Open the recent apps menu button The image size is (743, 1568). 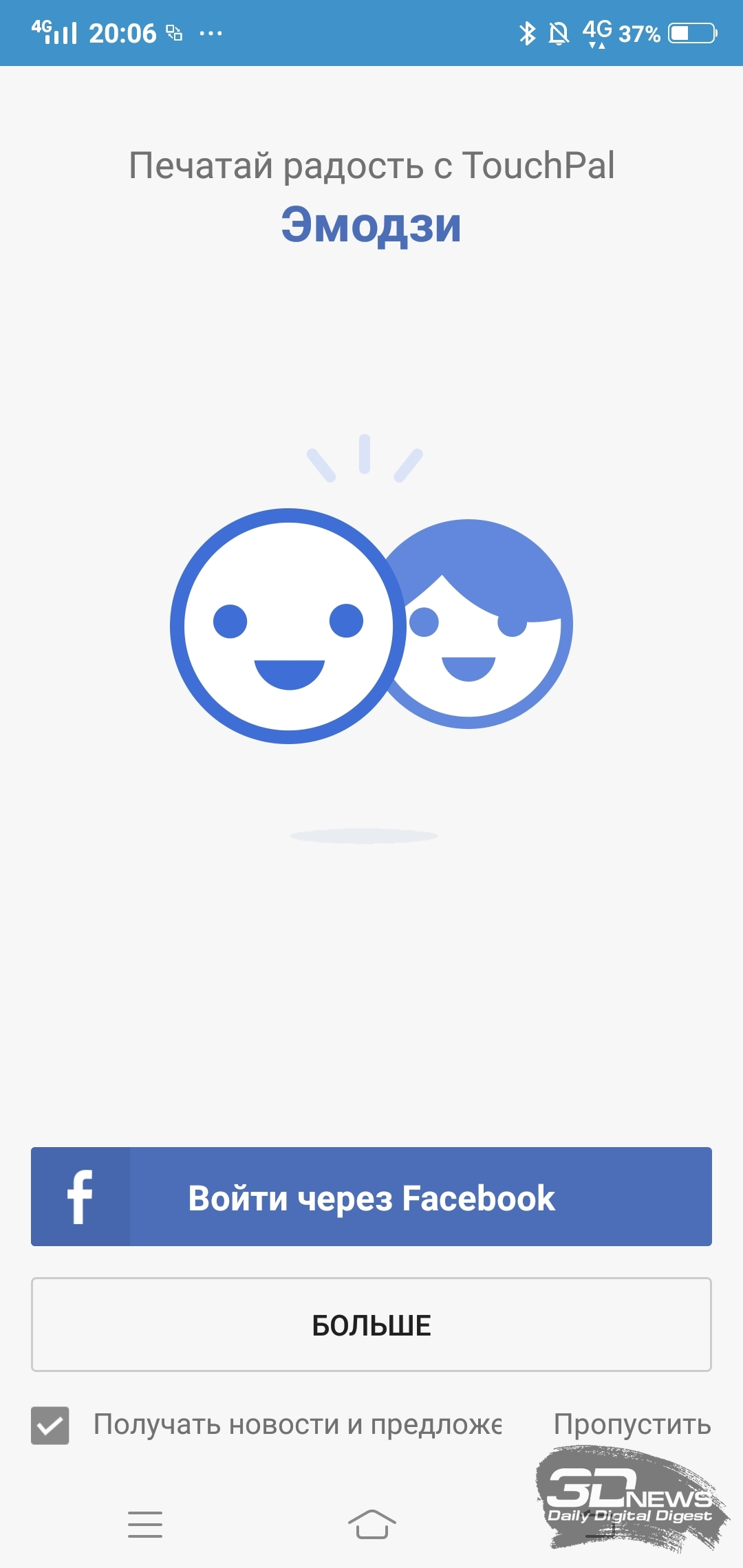(145, 1524)
